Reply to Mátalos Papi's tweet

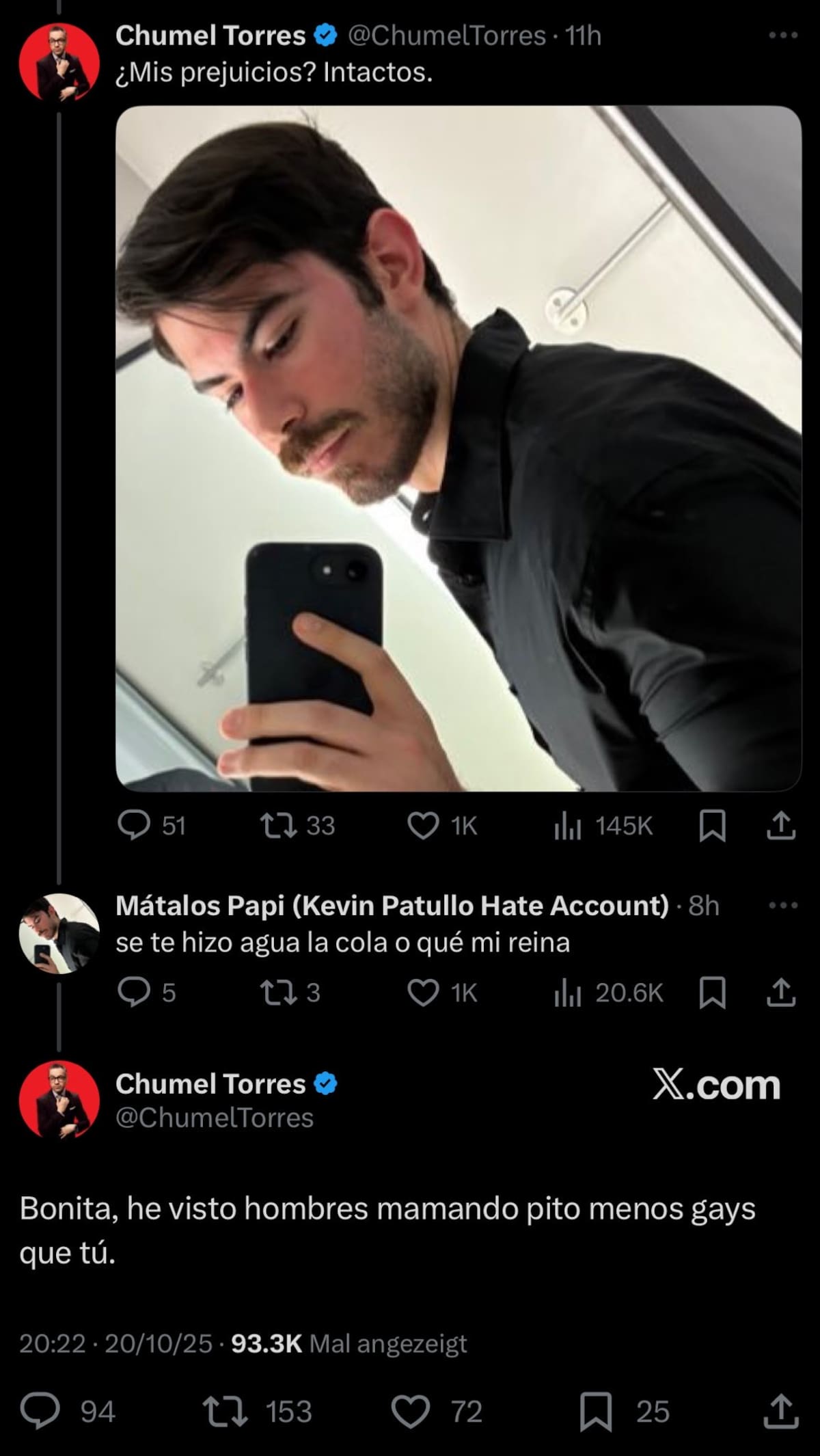click(134, 992)
